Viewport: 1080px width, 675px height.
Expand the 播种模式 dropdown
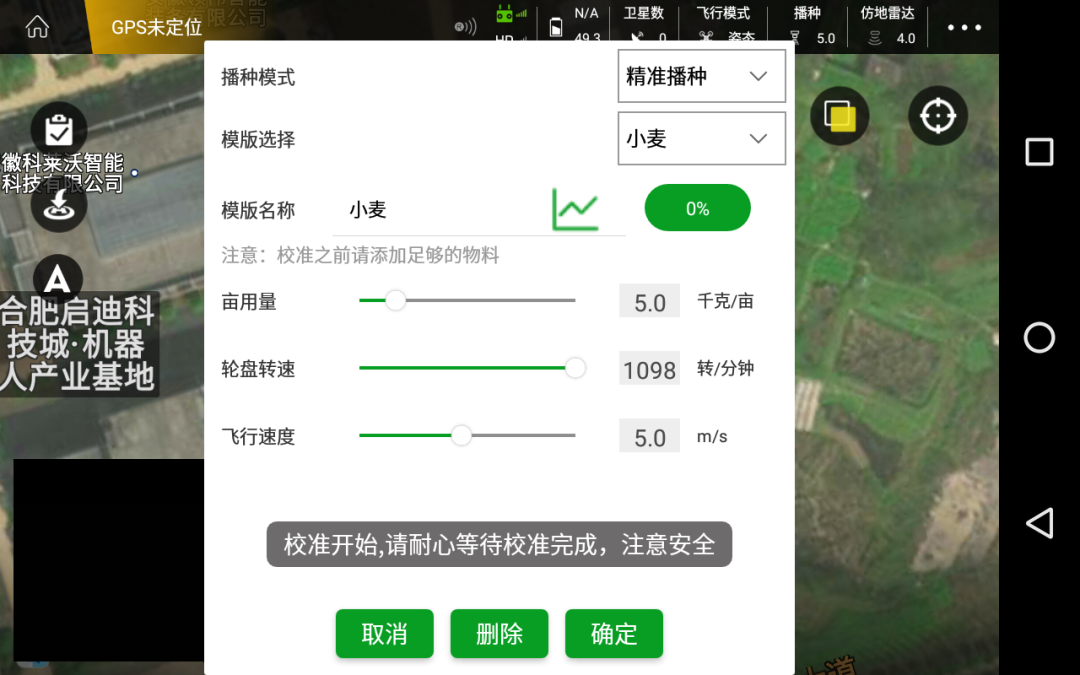tap(701, 77)
